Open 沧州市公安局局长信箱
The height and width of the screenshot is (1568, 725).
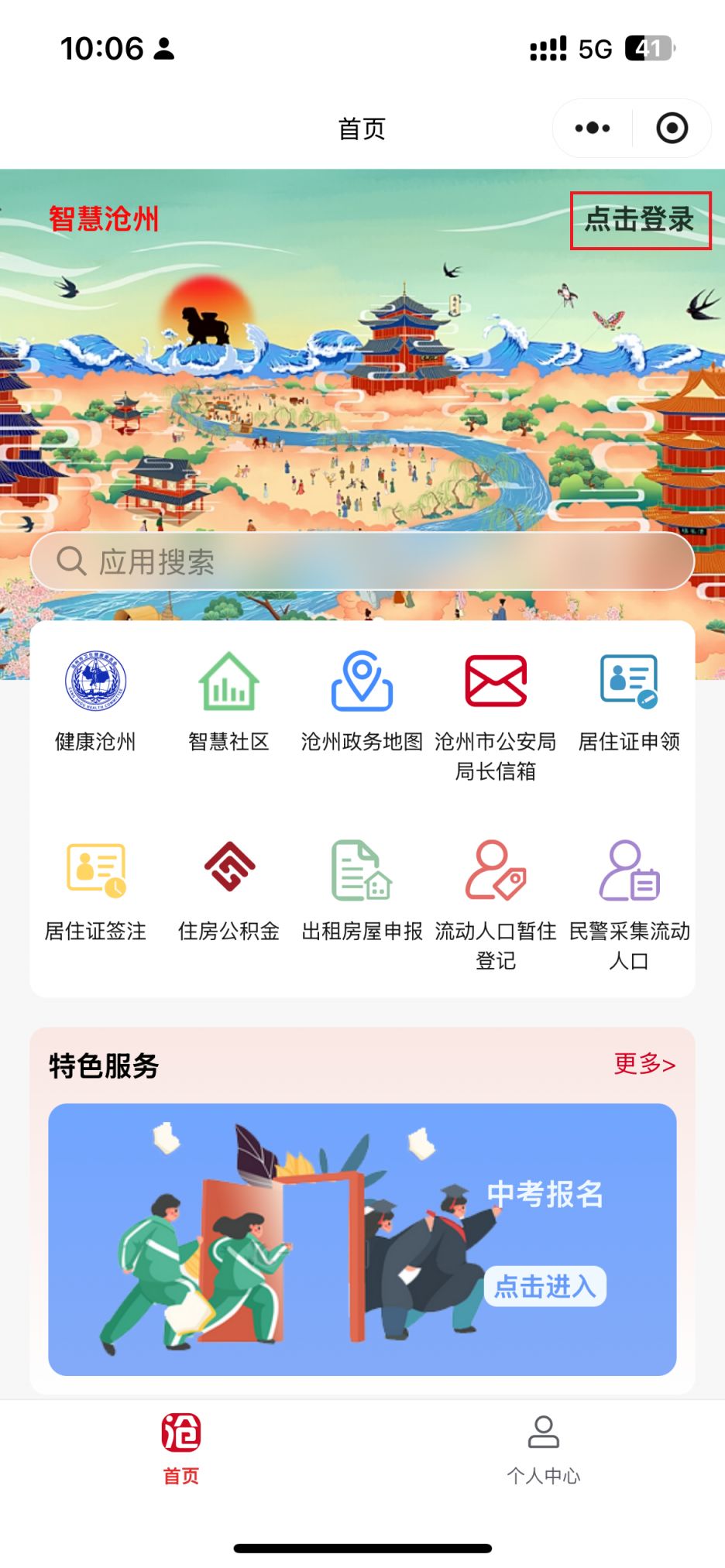[x=496, y=712]
